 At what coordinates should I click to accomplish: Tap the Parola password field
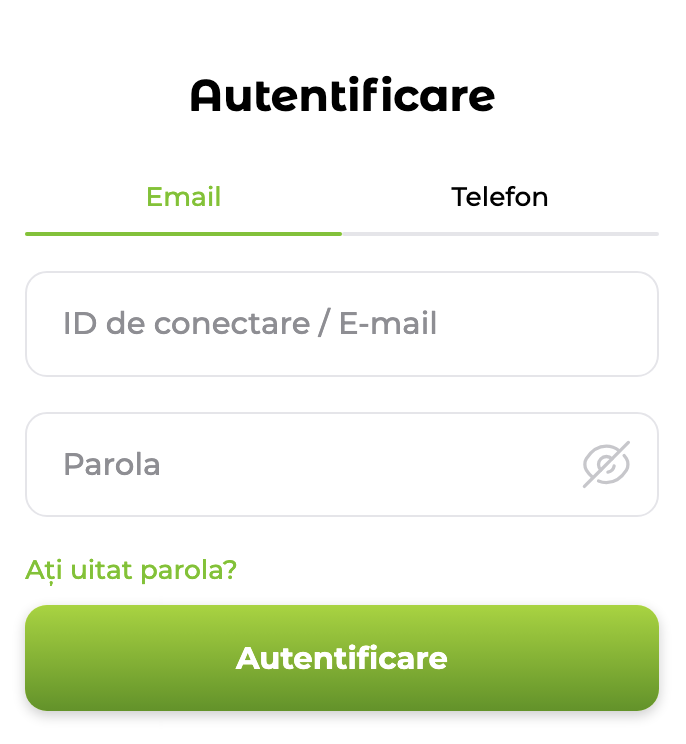342,465
